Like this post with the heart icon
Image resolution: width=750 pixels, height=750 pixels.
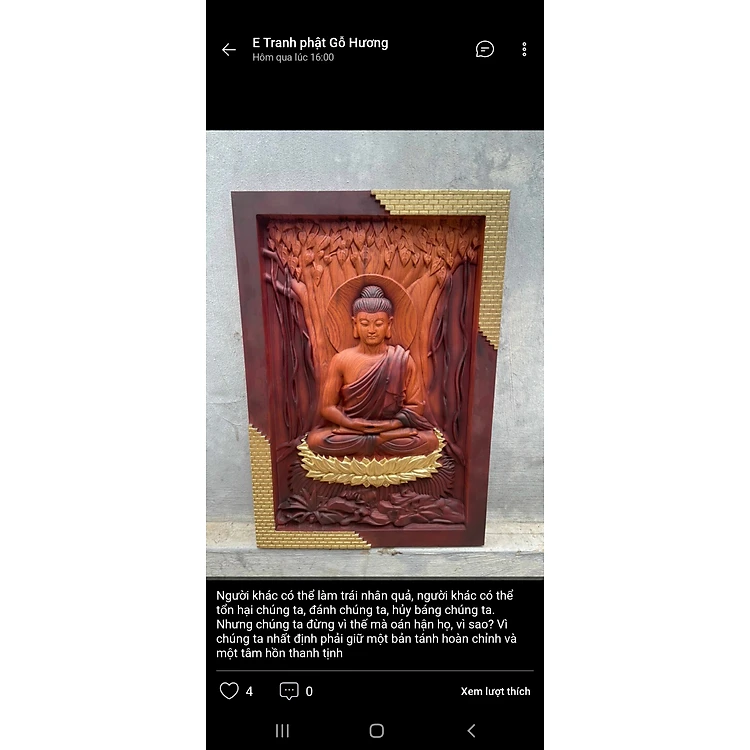coord(229,691)
